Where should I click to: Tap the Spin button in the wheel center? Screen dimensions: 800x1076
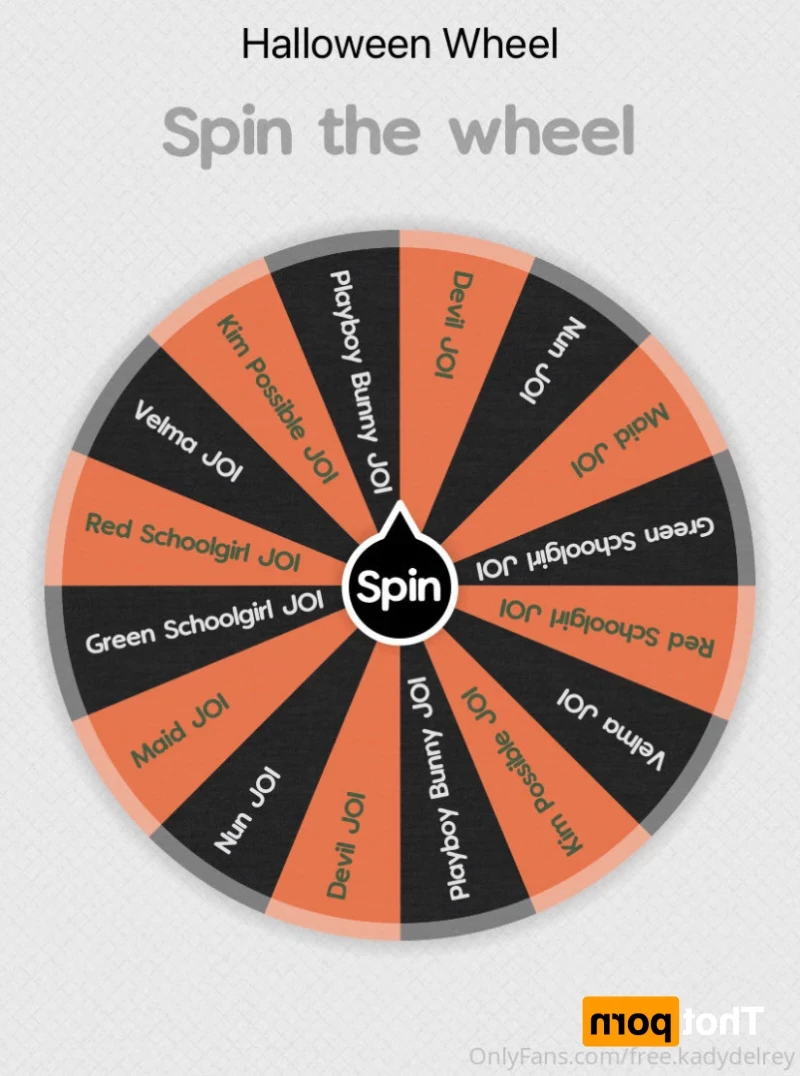pos(399,588)
